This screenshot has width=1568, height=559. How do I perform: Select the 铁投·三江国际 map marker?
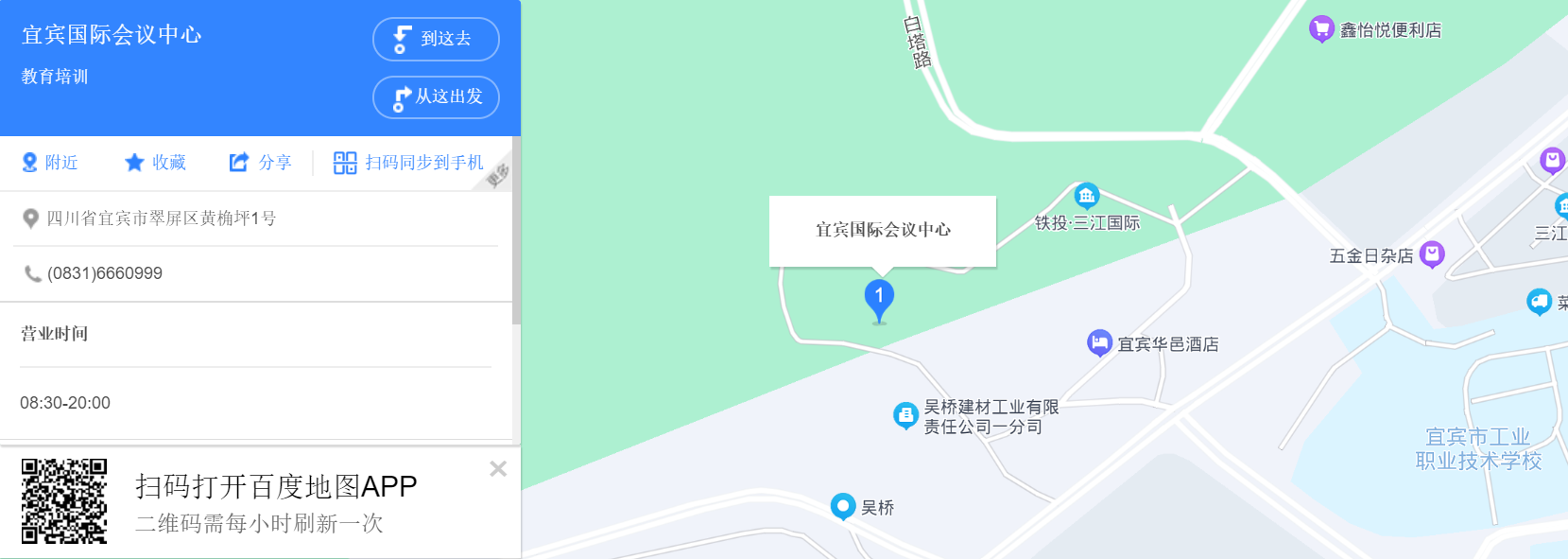[1087, 197]
